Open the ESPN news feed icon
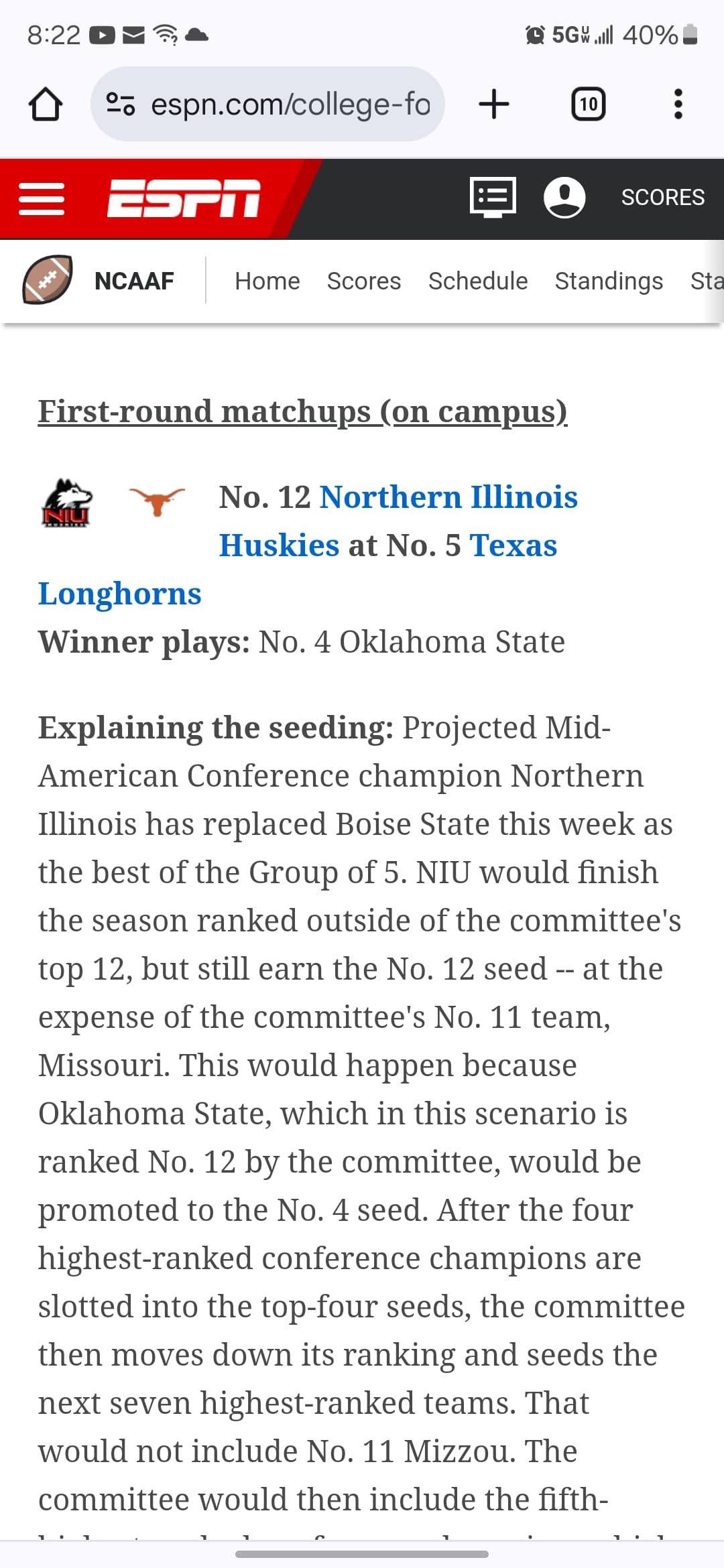This screenshot has height=1568, width=724. point(493,198)
